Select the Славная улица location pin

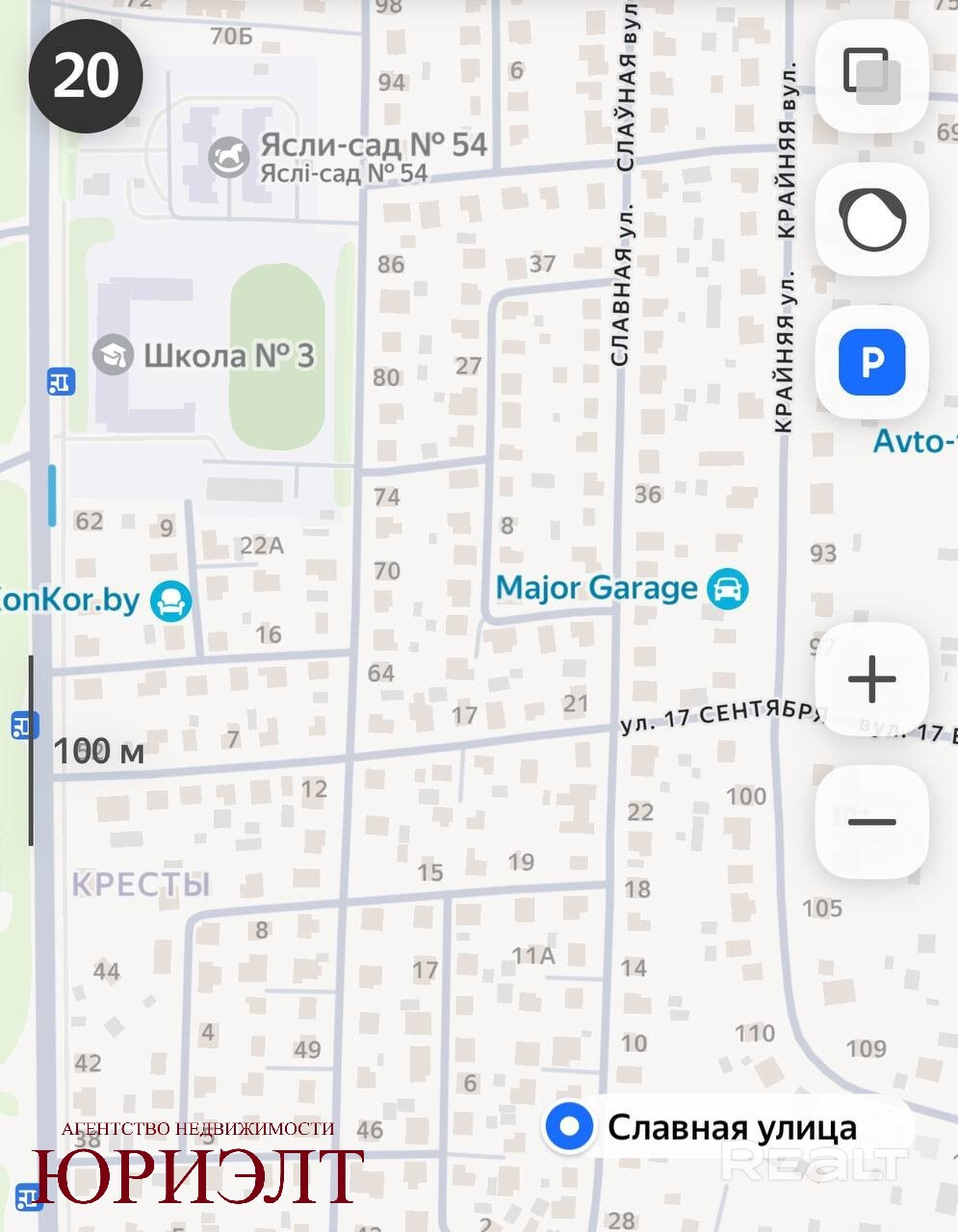pyautogui.click(x=569, y=1125)
